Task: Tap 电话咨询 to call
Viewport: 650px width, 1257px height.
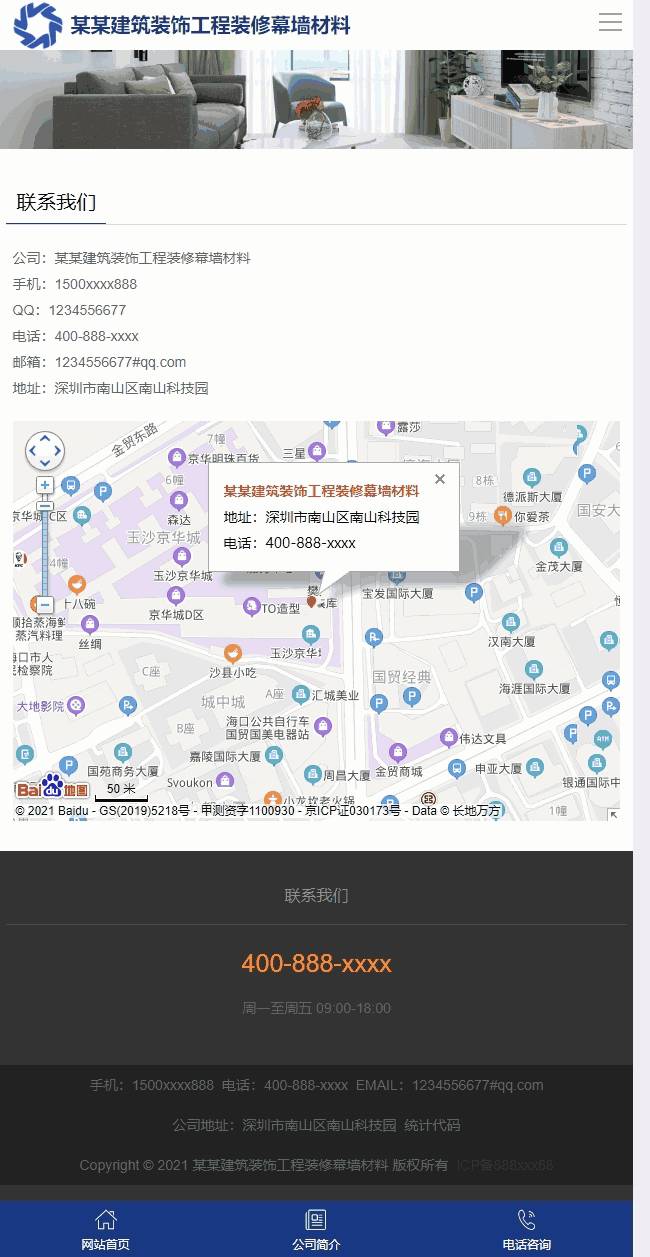Action: [527, 1230]
